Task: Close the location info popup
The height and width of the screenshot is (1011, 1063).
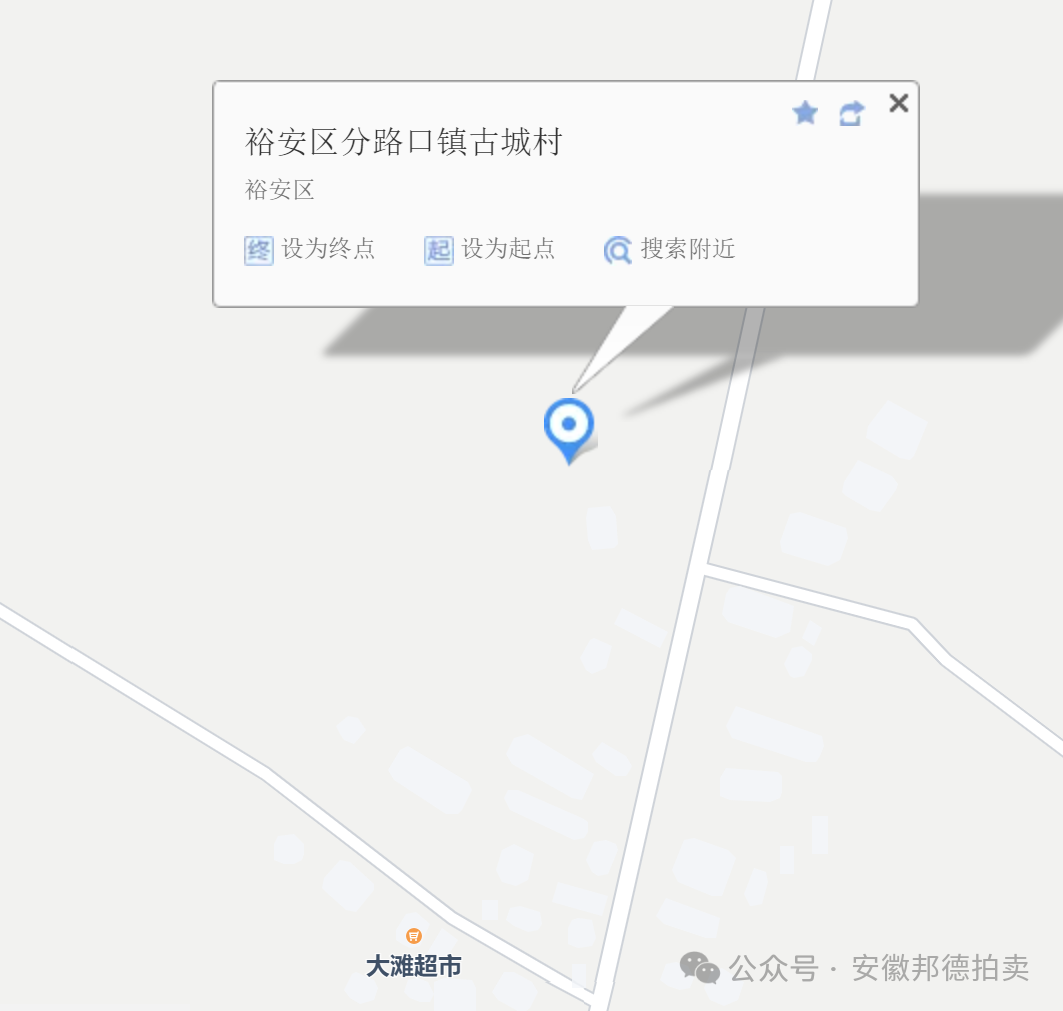Action: pos(898,103)
